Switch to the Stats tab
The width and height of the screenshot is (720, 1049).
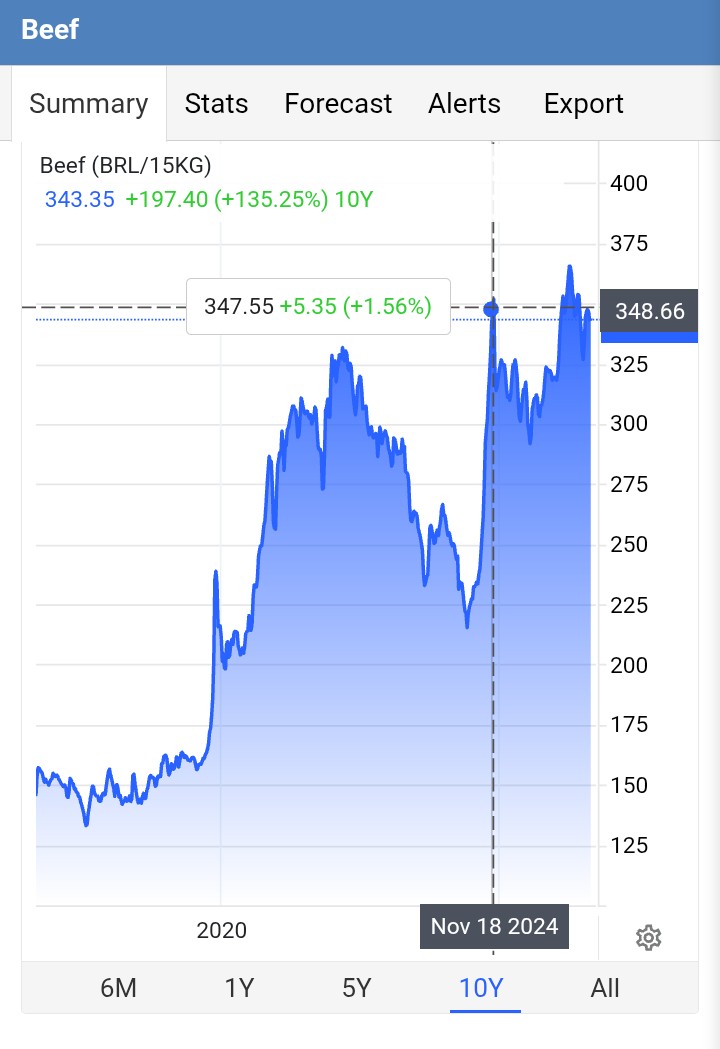[x=216, y=104]
